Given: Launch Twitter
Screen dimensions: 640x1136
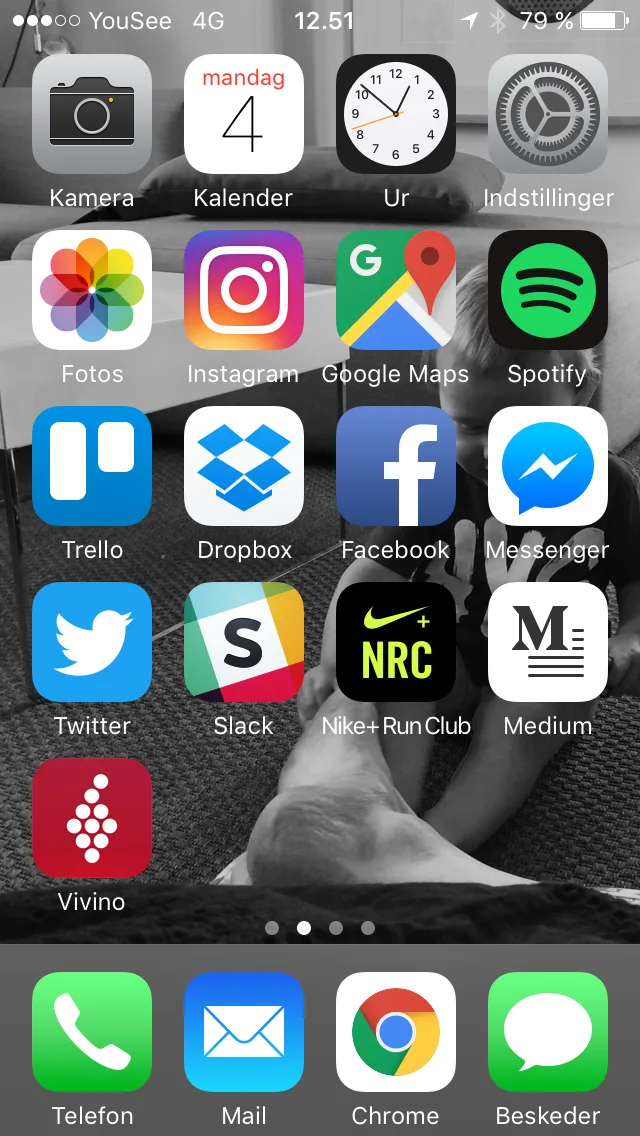Looking at the screenshot, I should tap(92, 642).
